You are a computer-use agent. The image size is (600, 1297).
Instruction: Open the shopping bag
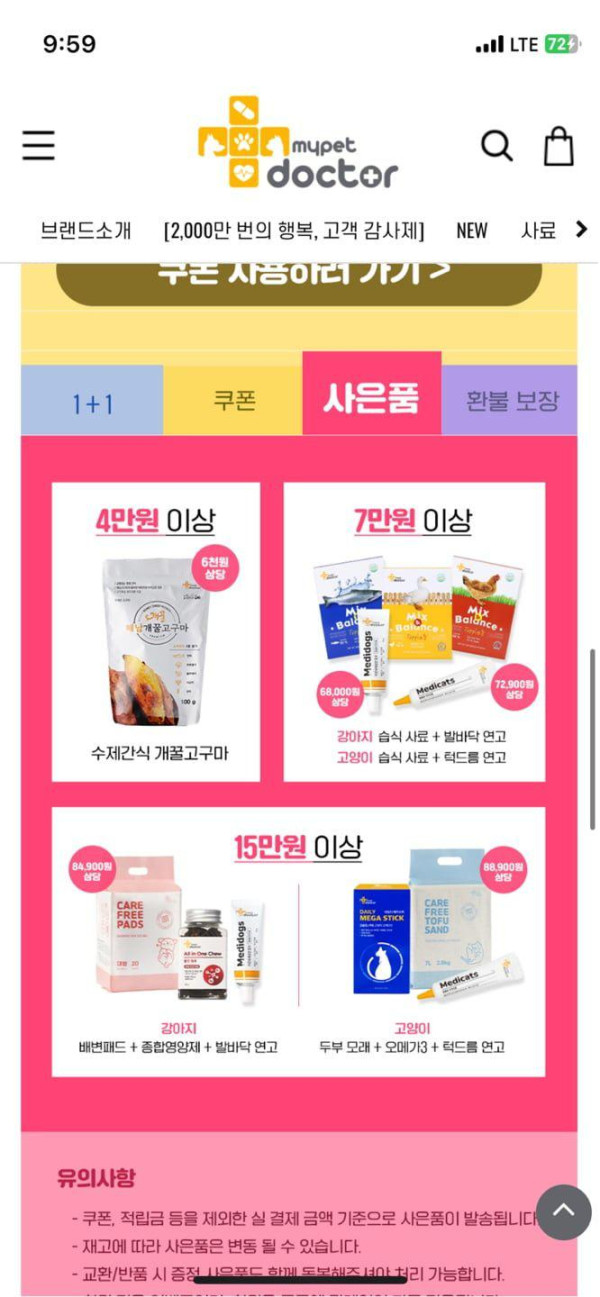pyautogui.click(x=558, y=146)
